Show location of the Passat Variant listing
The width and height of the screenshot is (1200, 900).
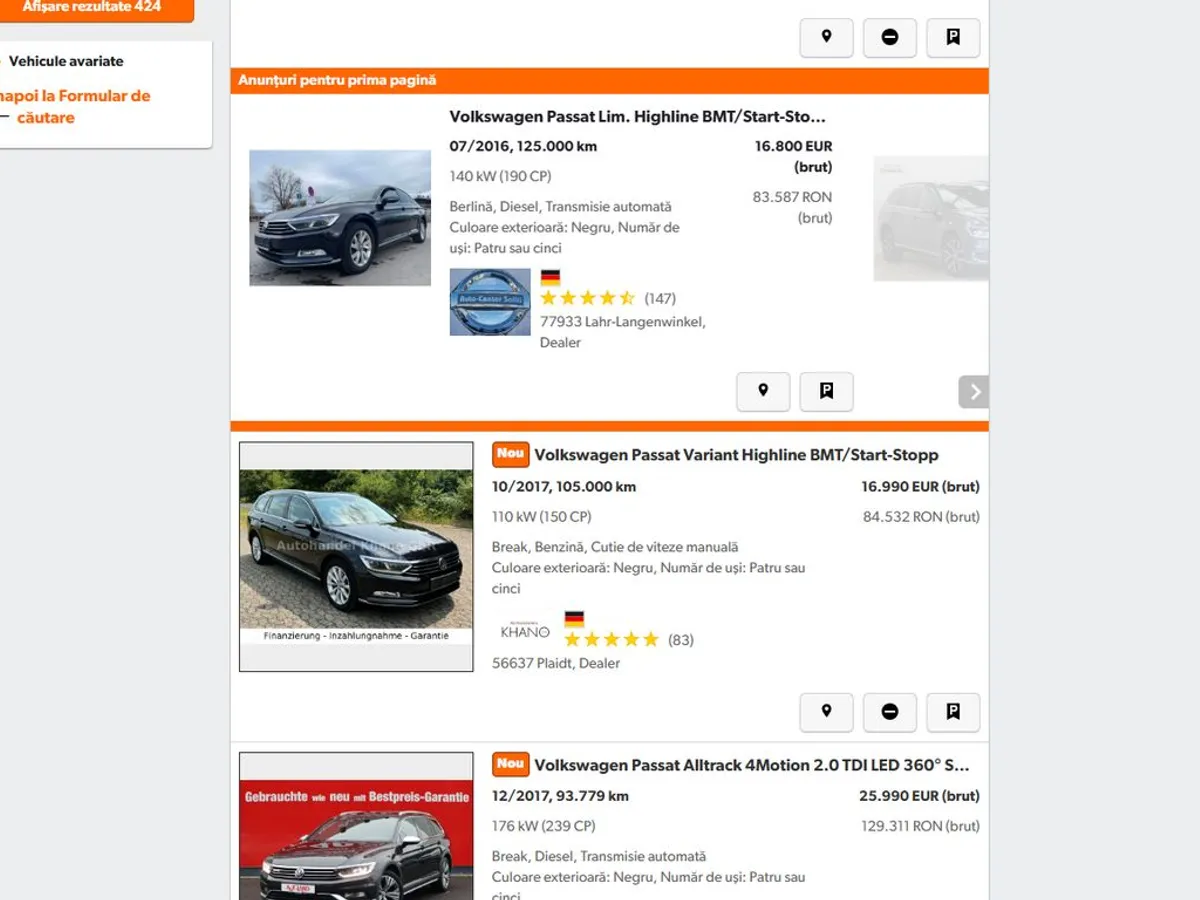coord(826,712)
